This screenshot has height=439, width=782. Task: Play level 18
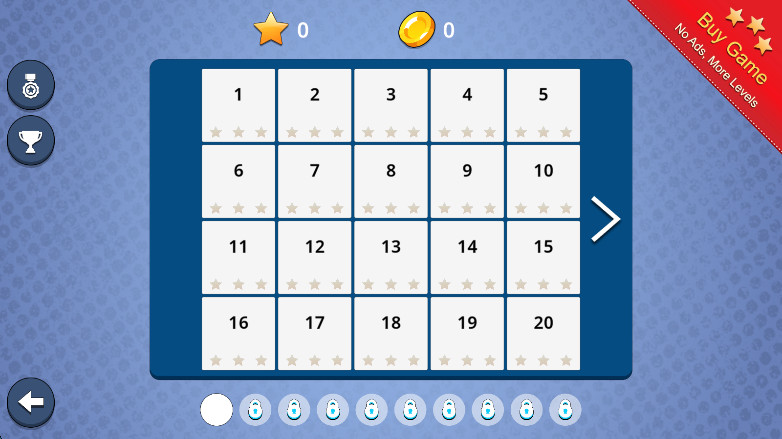click(x=391, y=333)
